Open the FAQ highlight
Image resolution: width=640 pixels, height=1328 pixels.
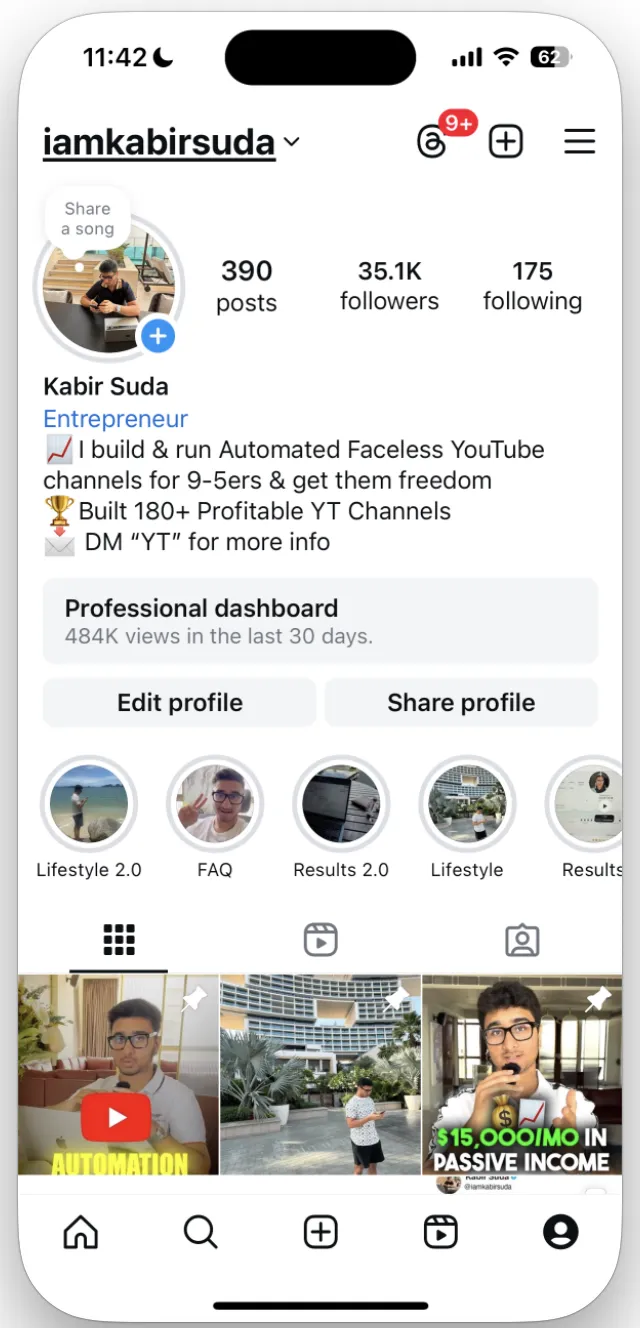point(215,804)
